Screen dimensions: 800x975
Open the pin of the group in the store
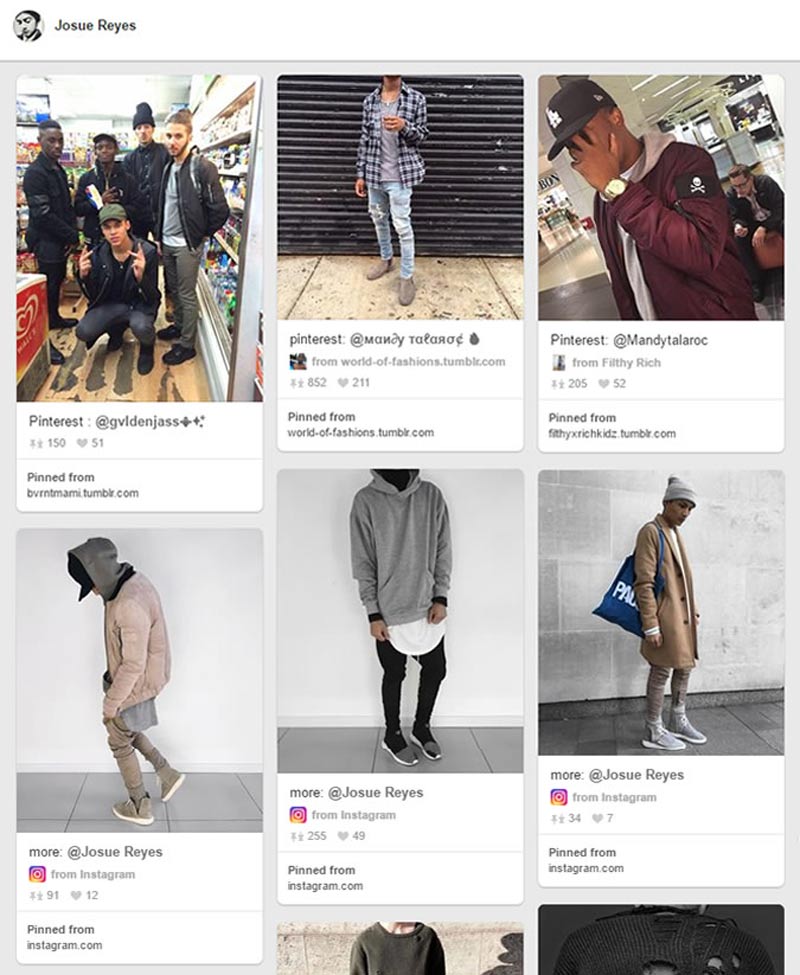[x=139, y=238]
